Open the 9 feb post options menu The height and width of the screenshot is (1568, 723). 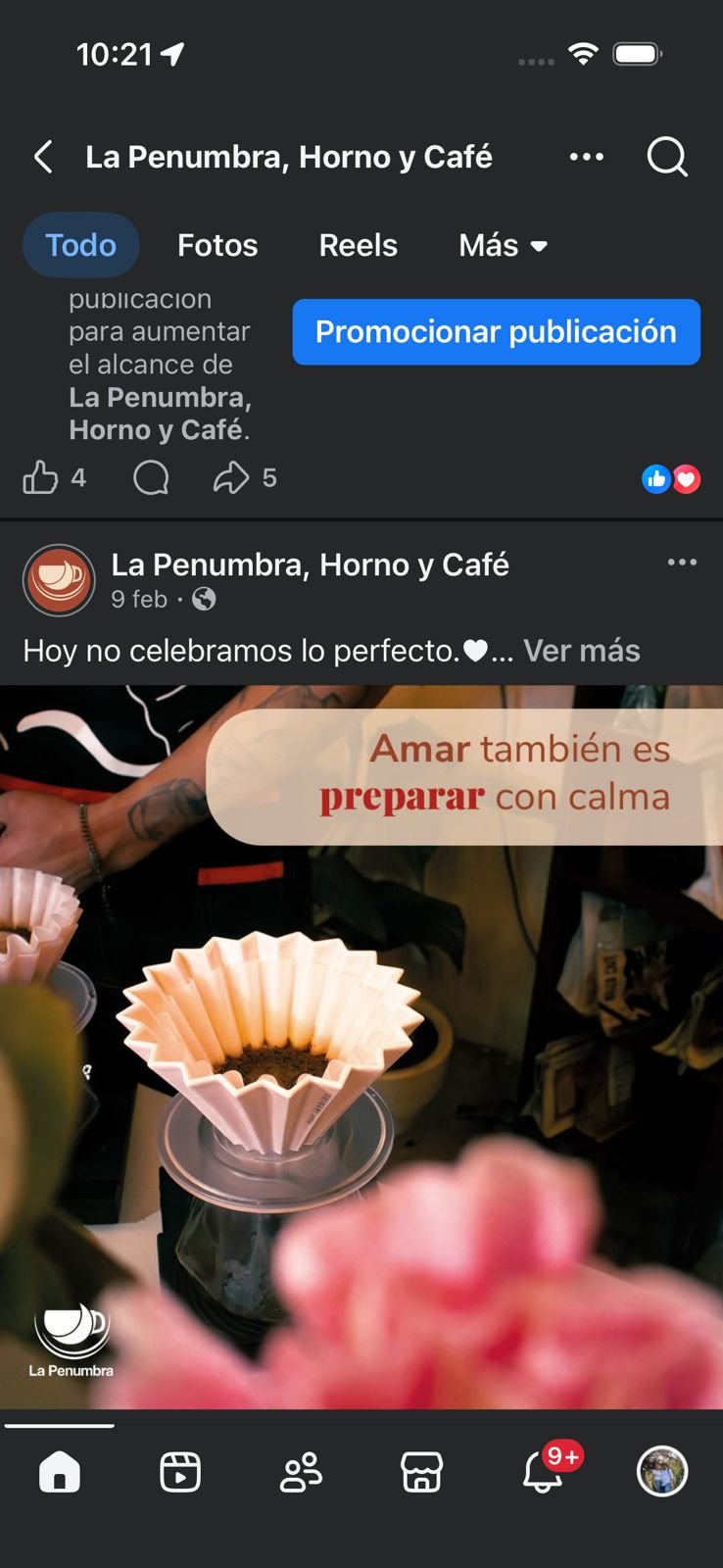[x=682, y=563]
